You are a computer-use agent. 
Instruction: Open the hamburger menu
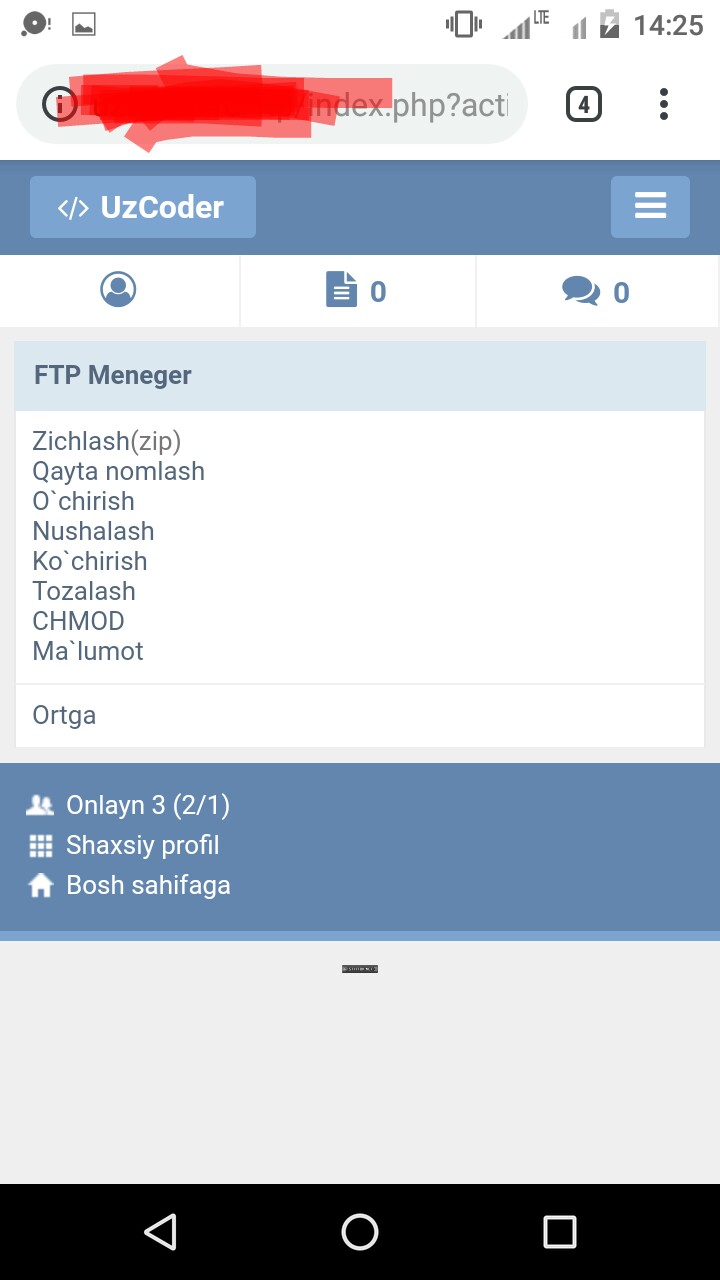(650, 207)
